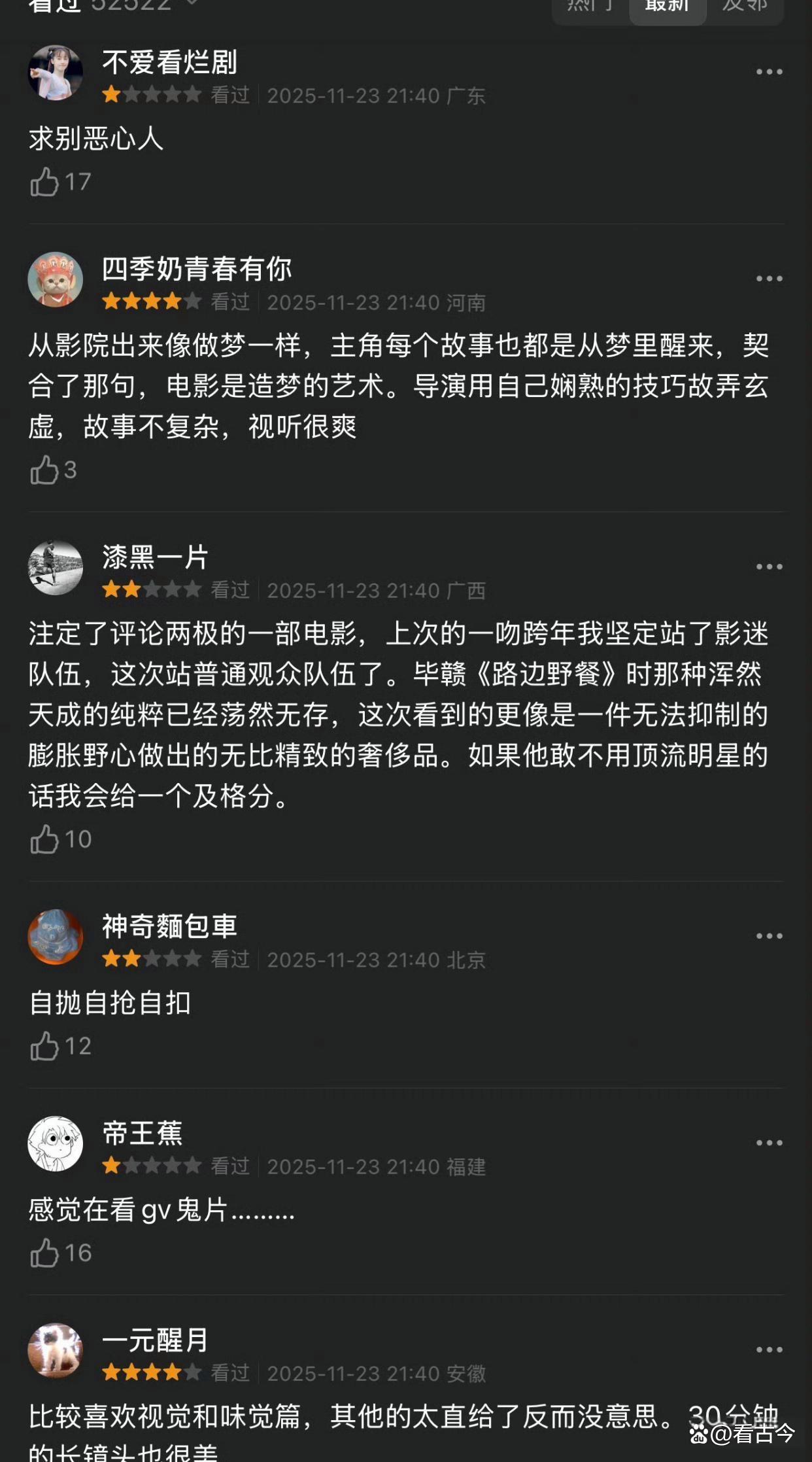812x1462 pixels.
Task: Expand the 看过 filter dropdown
Action: [191, 4]
